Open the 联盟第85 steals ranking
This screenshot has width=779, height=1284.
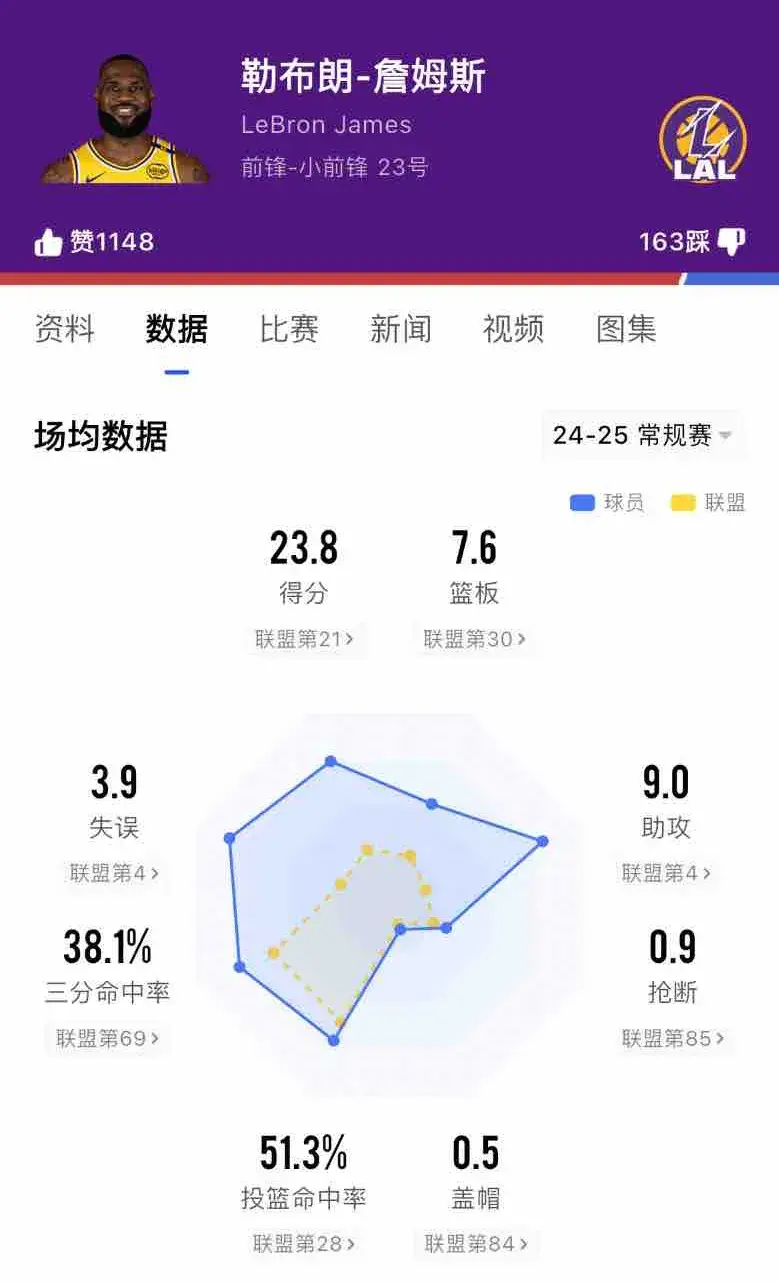(x=673, y=1038)
